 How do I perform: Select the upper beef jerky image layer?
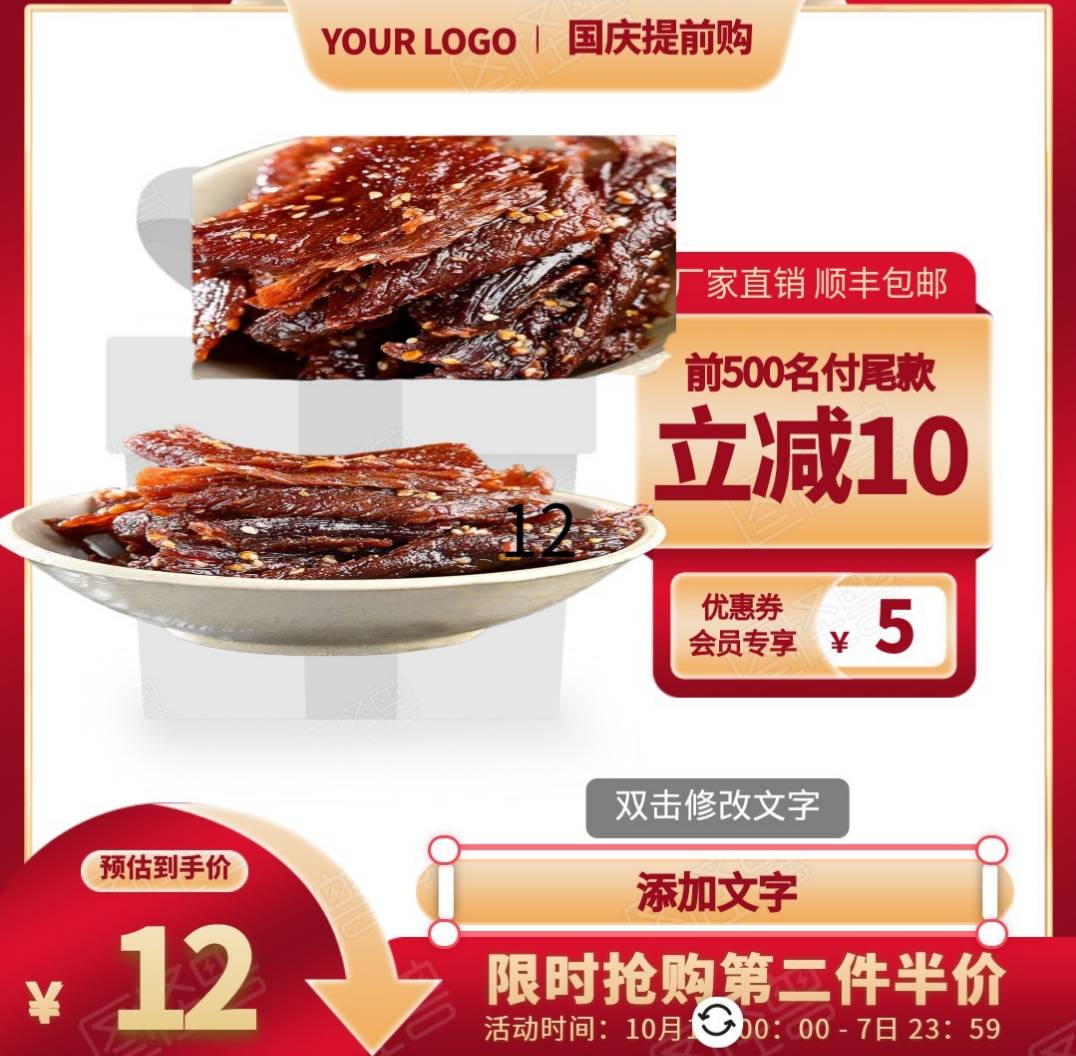coord(432,258)
